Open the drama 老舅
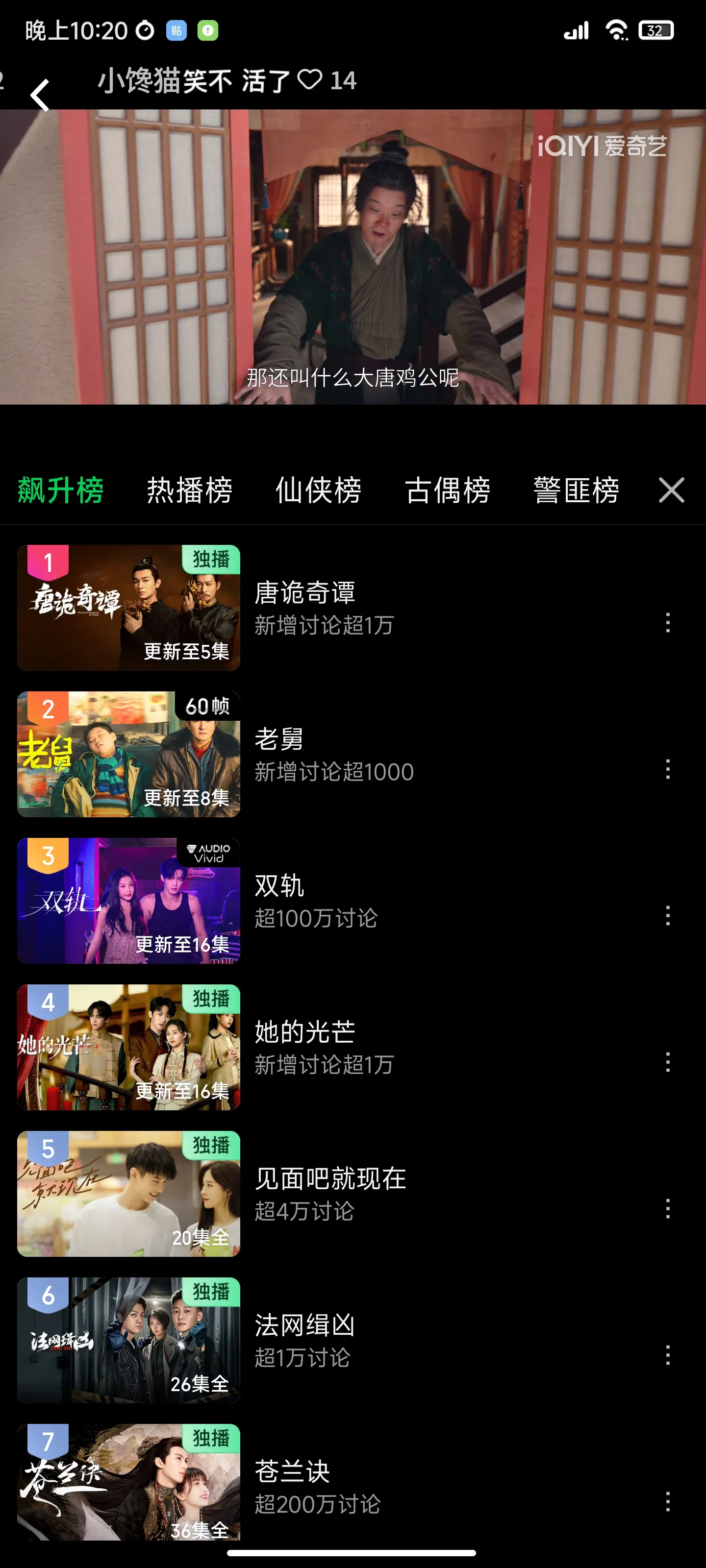The width and height of the screenshot is (706, 1568). (x=279, y=739)
